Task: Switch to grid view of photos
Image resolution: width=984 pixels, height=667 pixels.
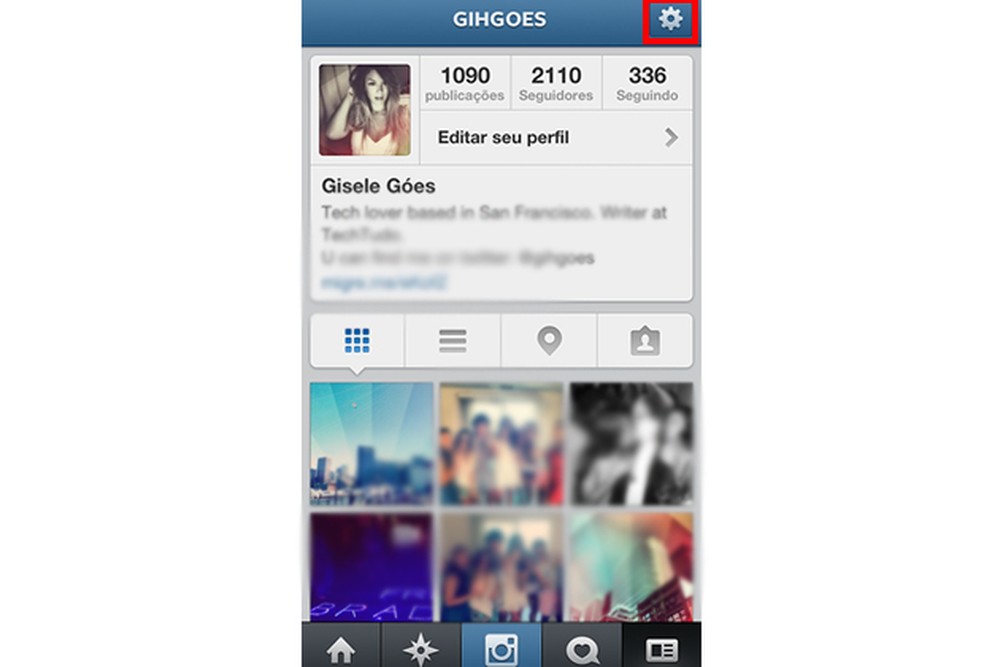Action: tap(357, 341)
